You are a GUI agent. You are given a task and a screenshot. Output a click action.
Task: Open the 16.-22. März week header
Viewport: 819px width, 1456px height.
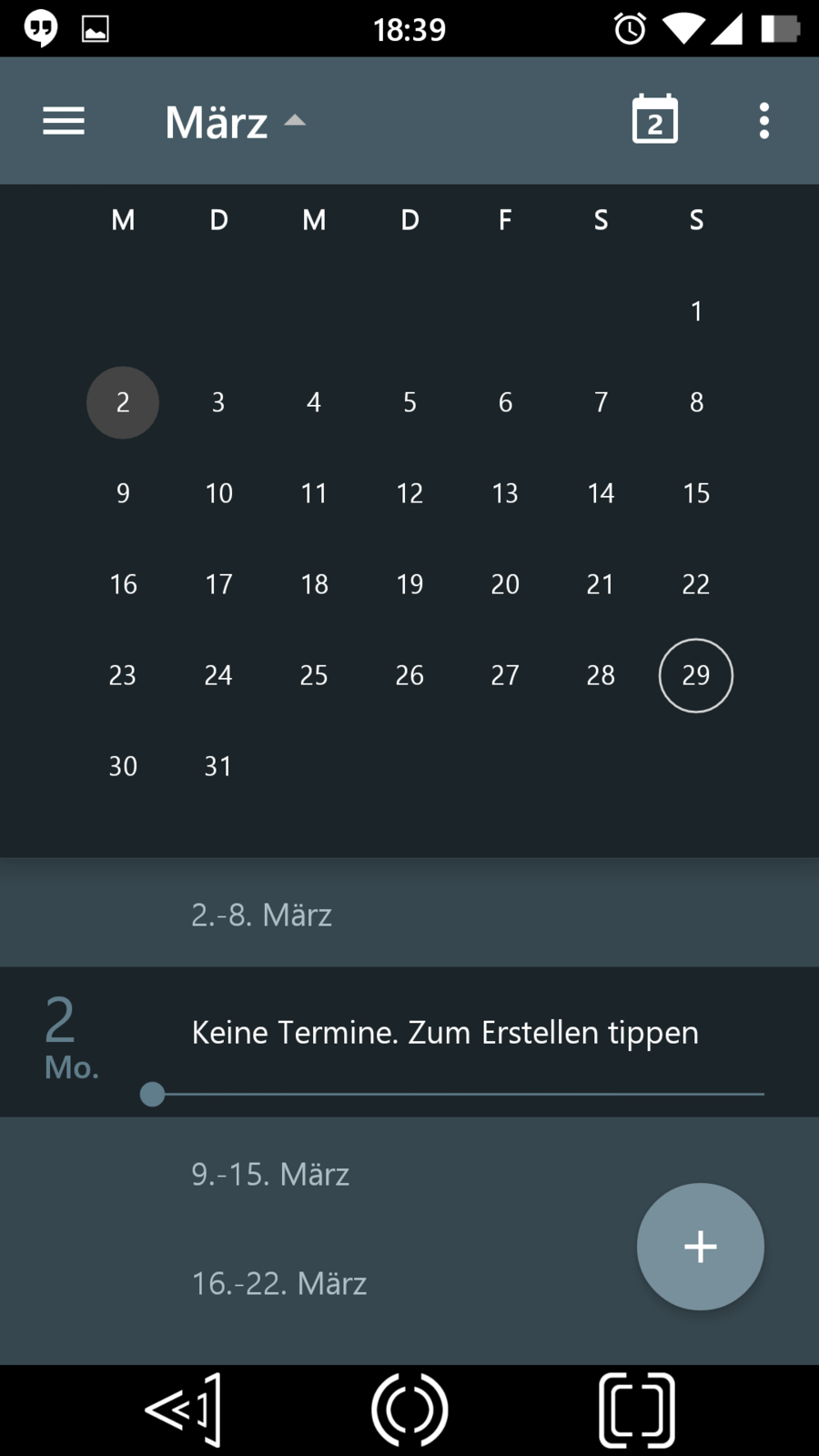click(279, 1283)
